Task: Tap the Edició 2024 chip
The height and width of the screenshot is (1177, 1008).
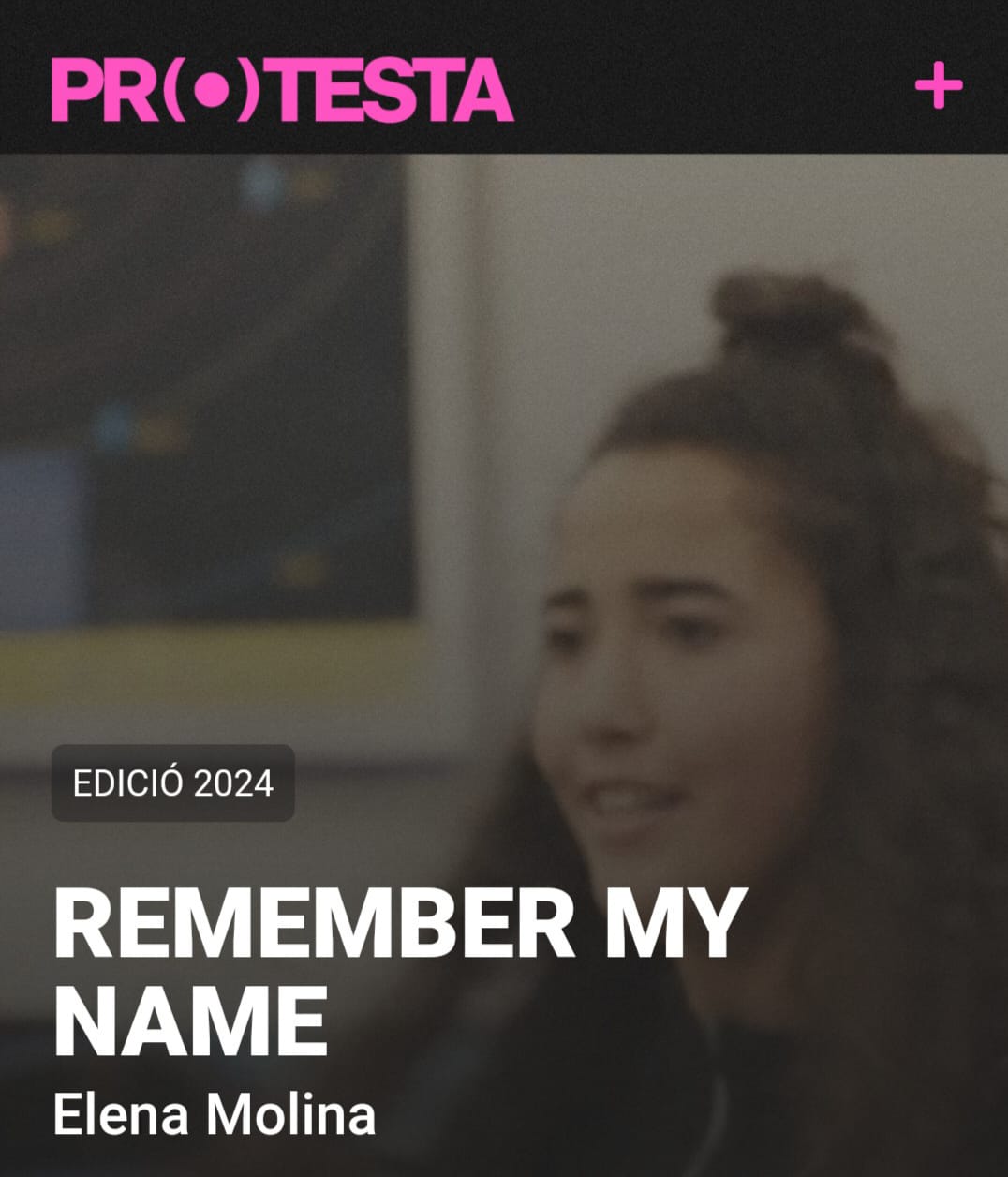Action: (x=173, y=782)
